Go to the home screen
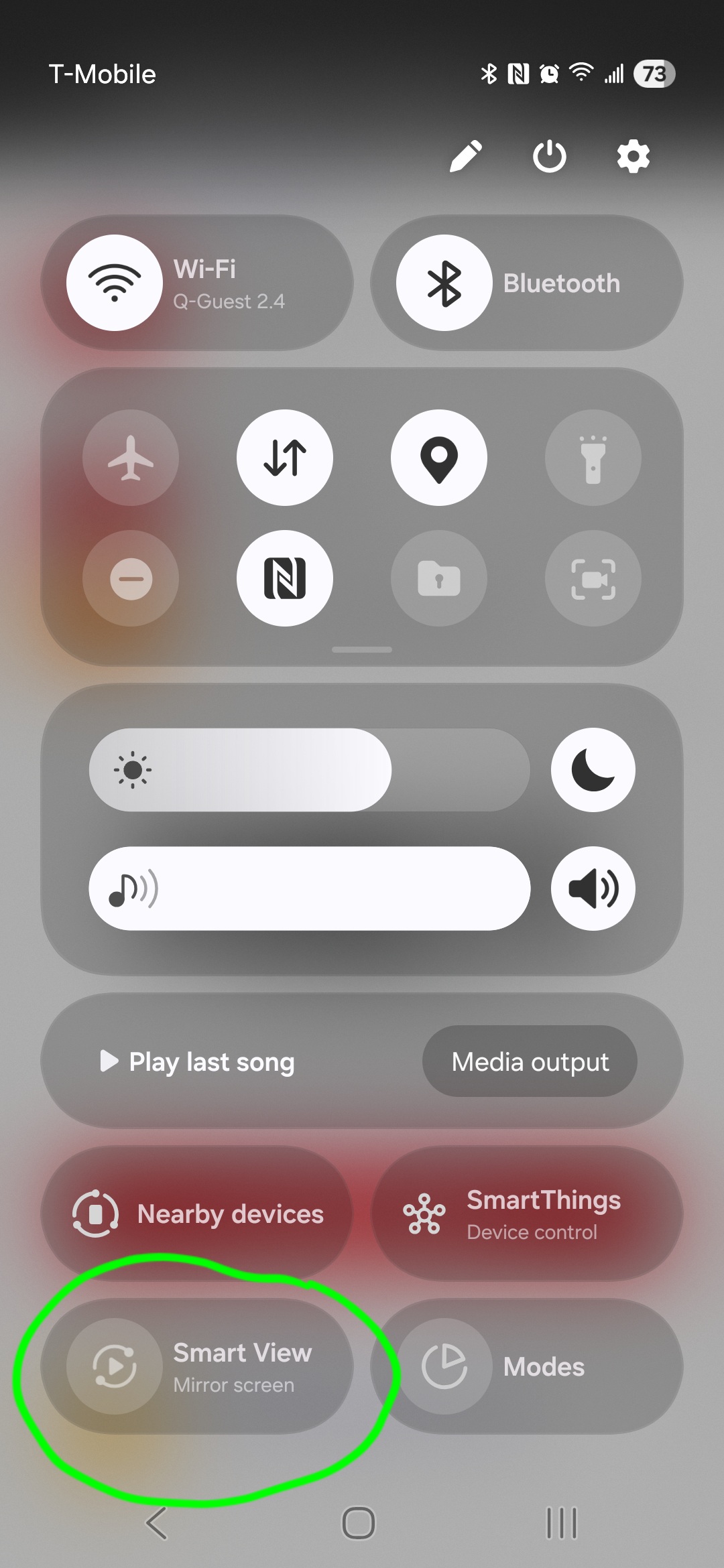Screen dimensions: 724x1568 (x=359, y=1522)
